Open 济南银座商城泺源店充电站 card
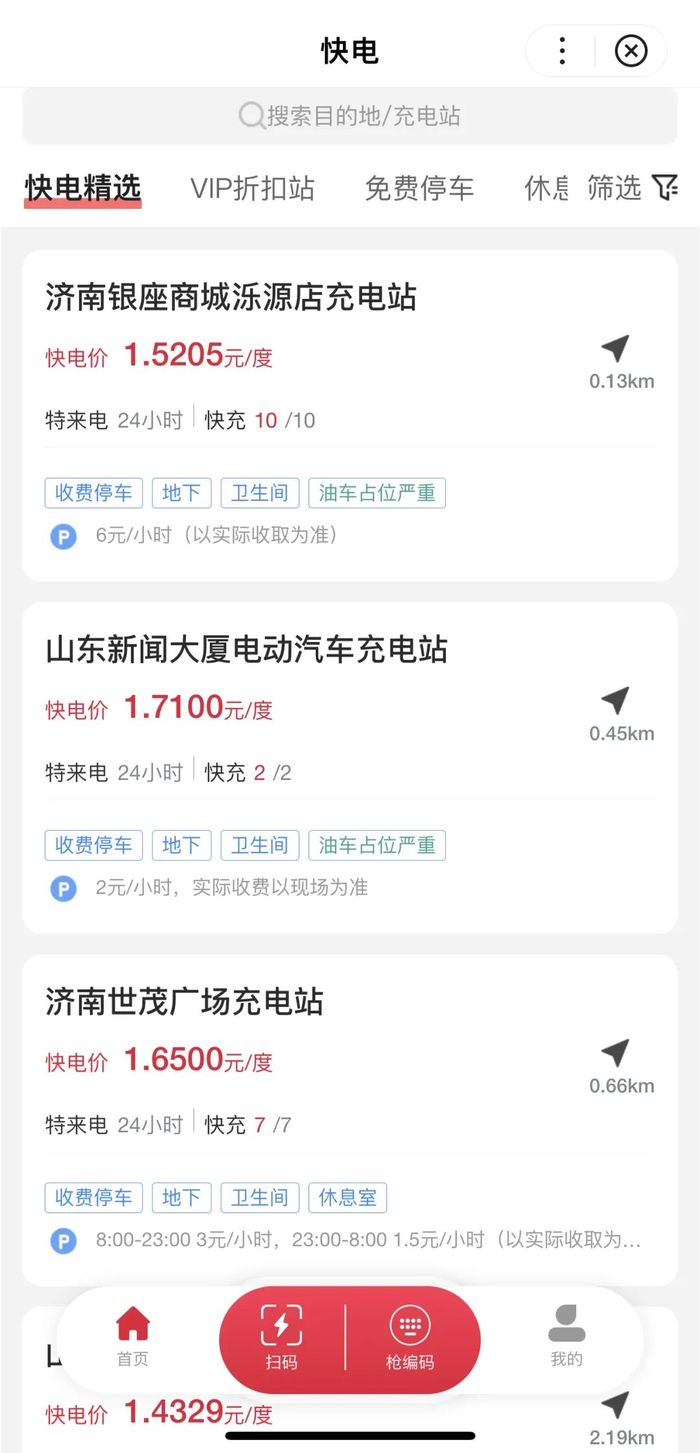Screen dimensions: 700x1453 tap(350, 415)
